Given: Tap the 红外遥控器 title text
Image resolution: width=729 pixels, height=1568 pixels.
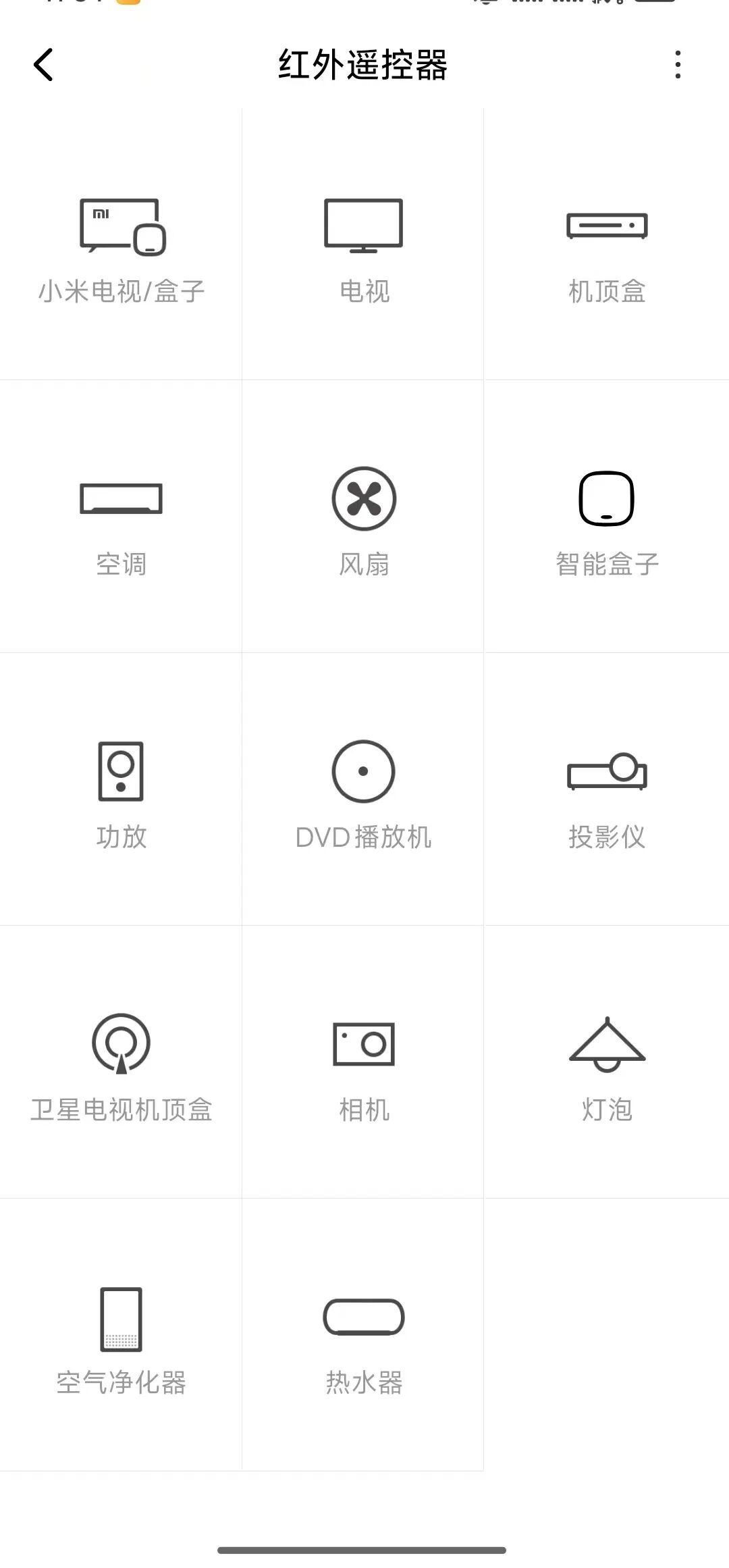Looking at the screenshot, I should pyautogui.click(x=364, y=66).
